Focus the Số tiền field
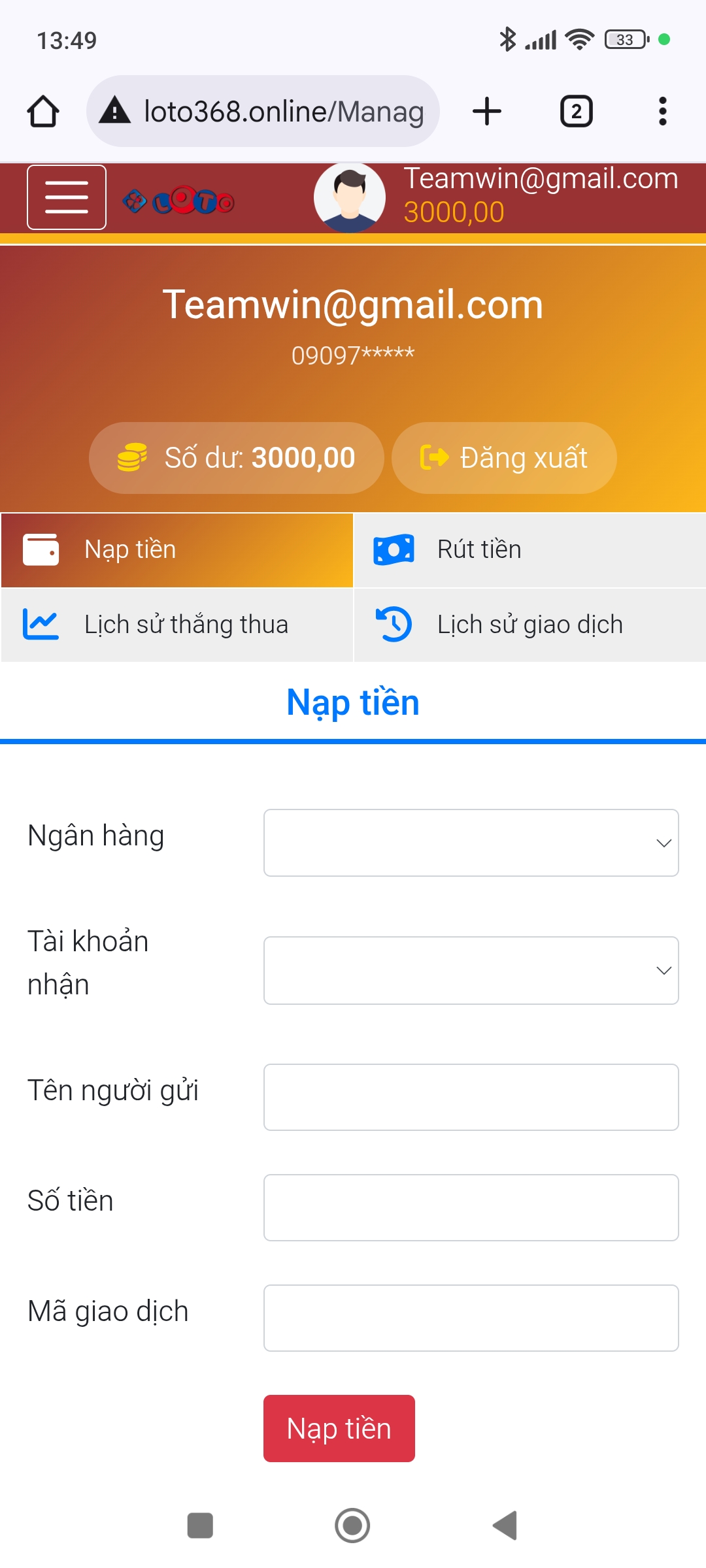Screen dimensions: 706x1568 (x=471, y=1207)
